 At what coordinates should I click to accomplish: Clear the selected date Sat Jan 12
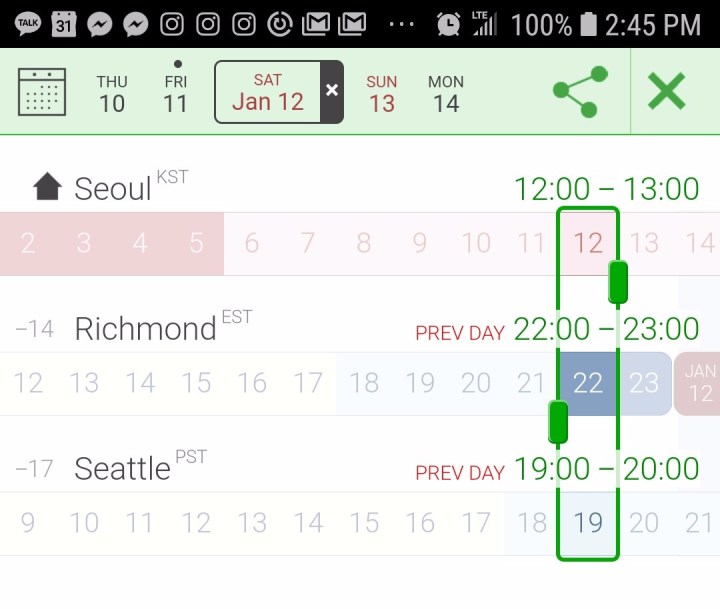click(332, 91)
